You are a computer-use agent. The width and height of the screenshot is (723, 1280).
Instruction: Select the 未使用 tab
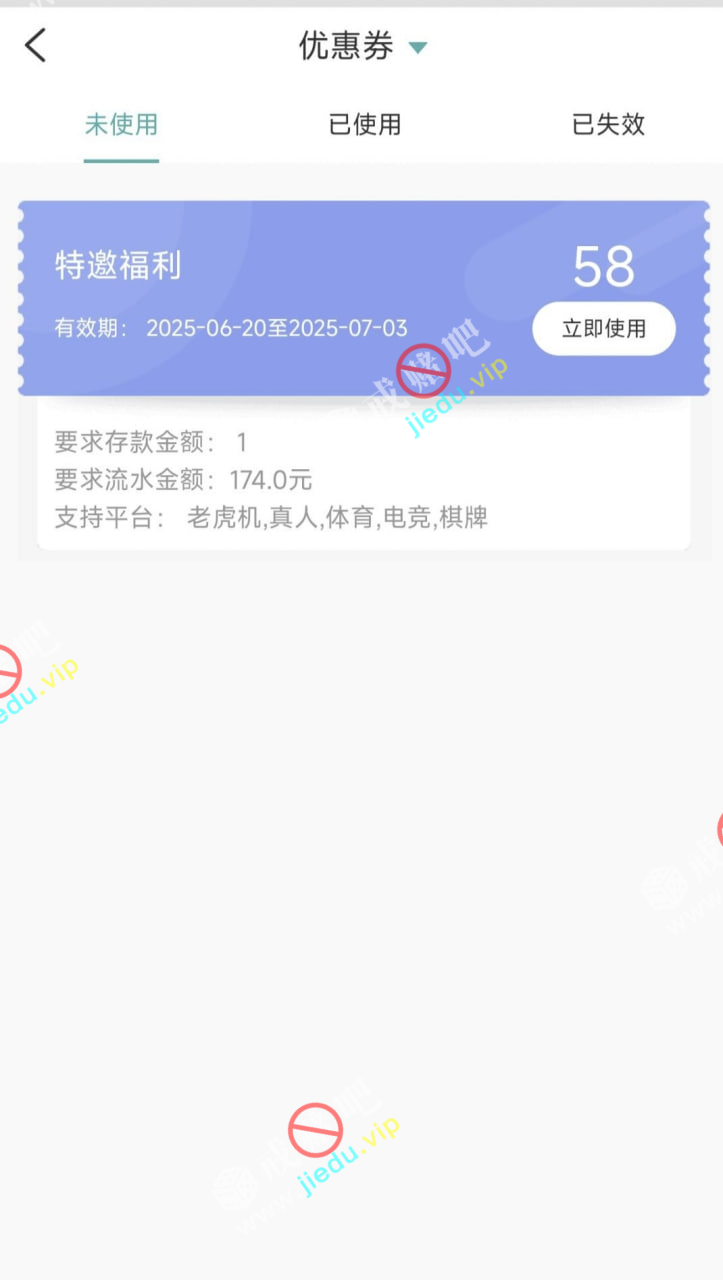pyautogui.click(x=121, y=125)
